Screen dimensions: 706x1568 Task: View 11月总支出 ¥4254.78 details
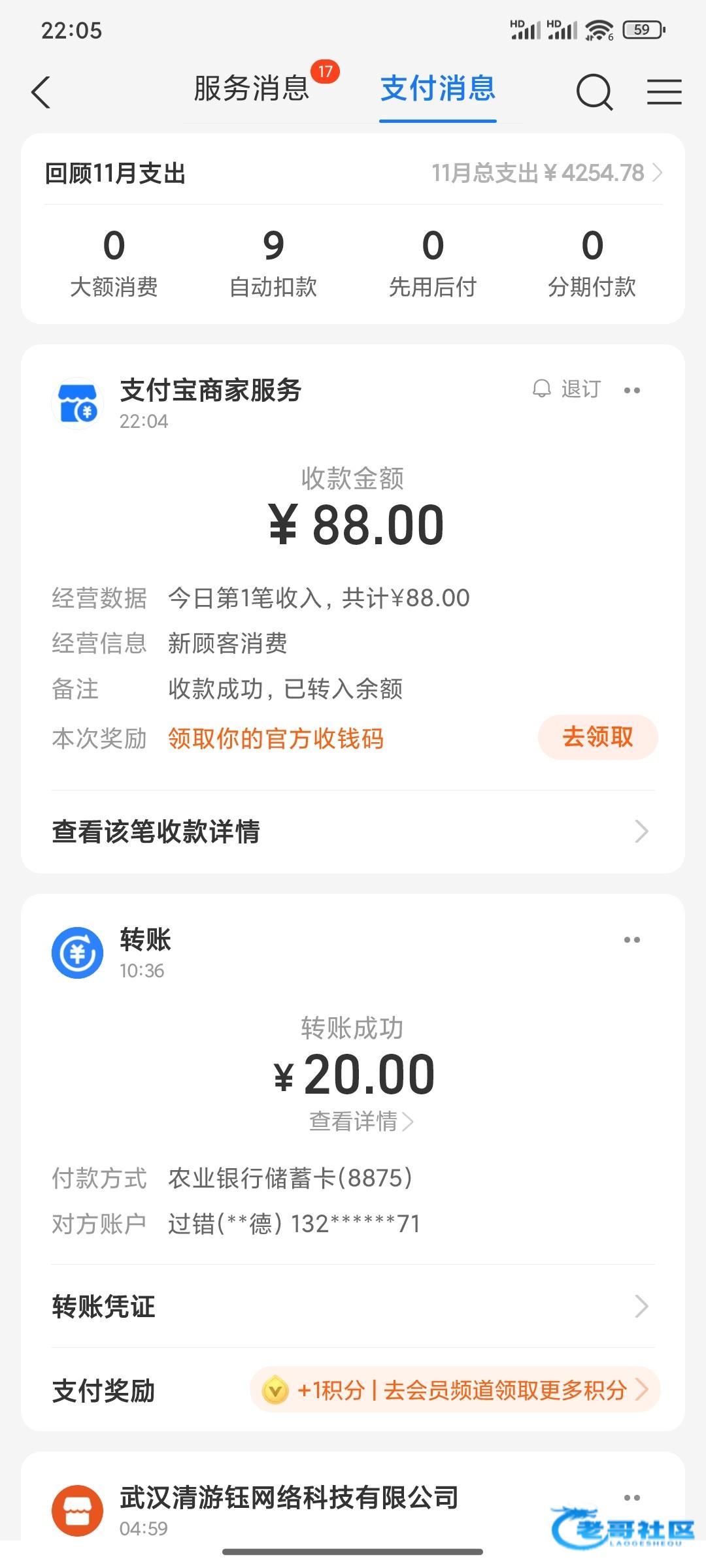coord(546,173)
